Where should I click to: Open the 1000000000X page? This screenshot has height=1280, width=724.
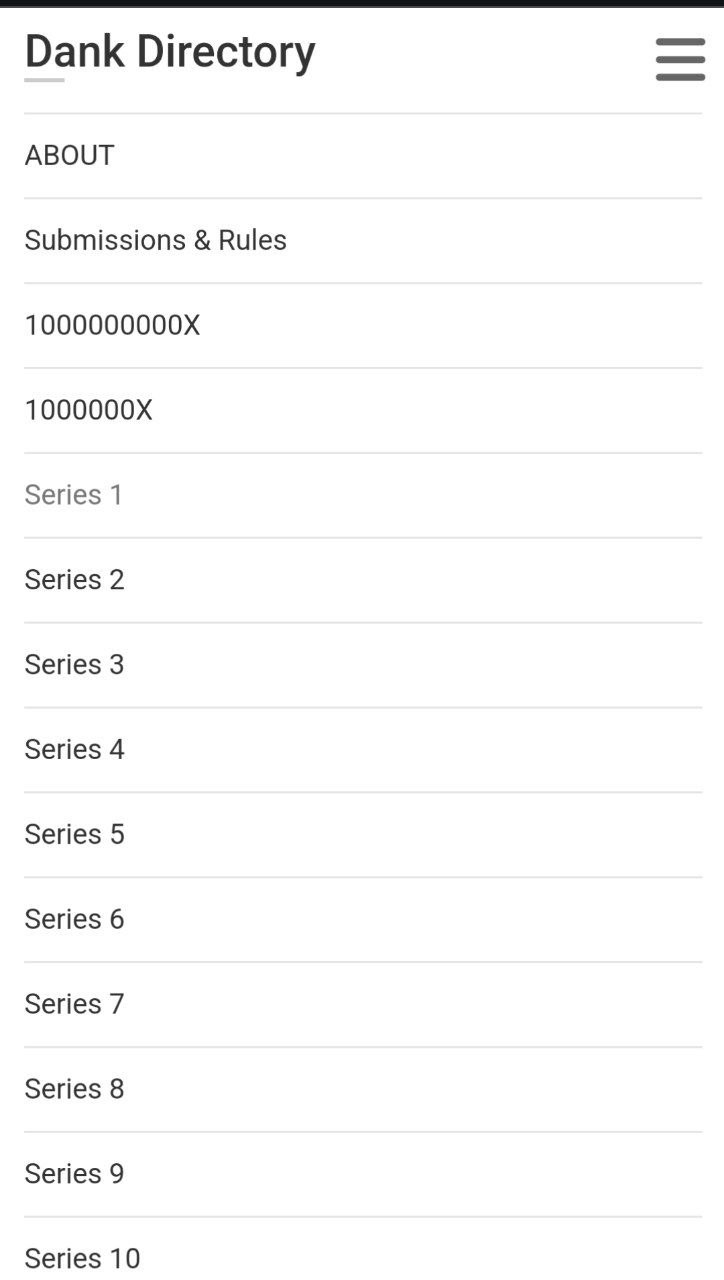pyautogui.click(x=363, y=325)
